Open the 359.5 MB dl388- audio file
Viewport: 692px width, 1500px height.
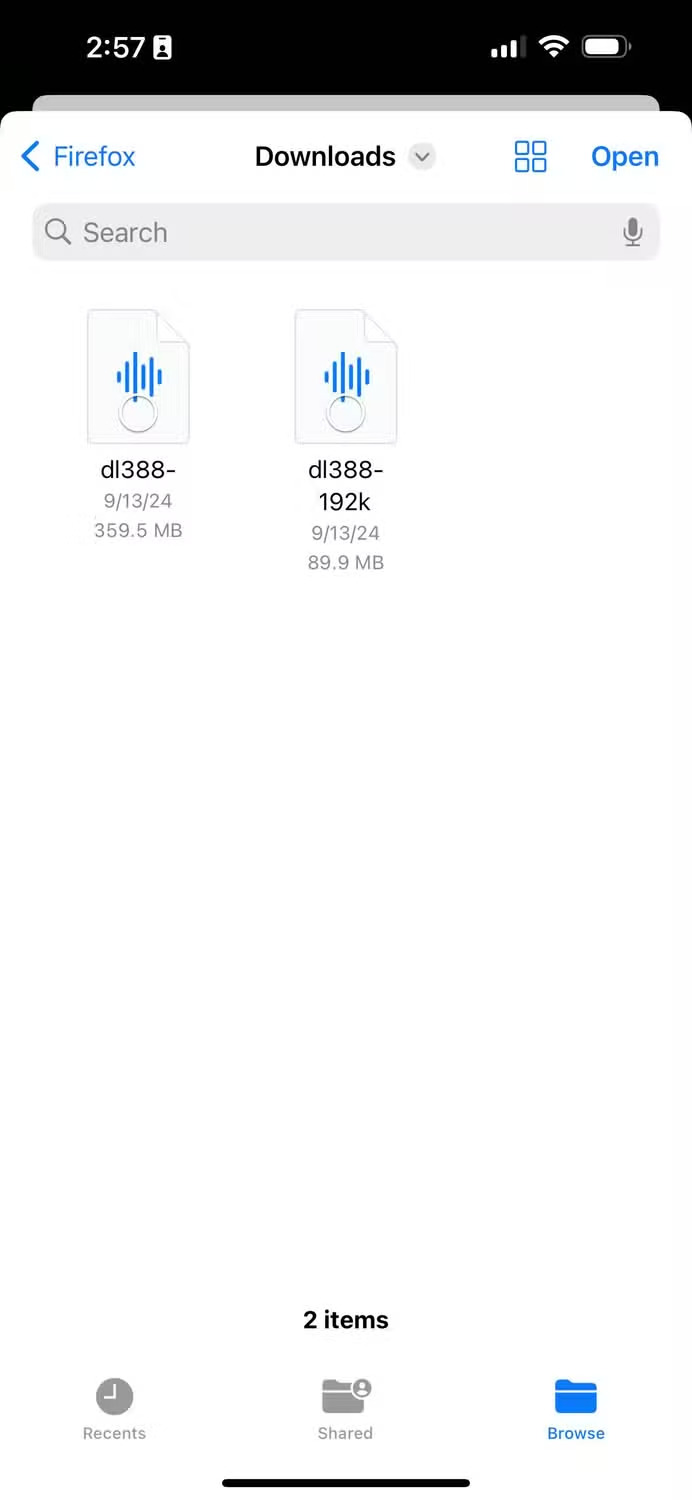pos(138,376)
